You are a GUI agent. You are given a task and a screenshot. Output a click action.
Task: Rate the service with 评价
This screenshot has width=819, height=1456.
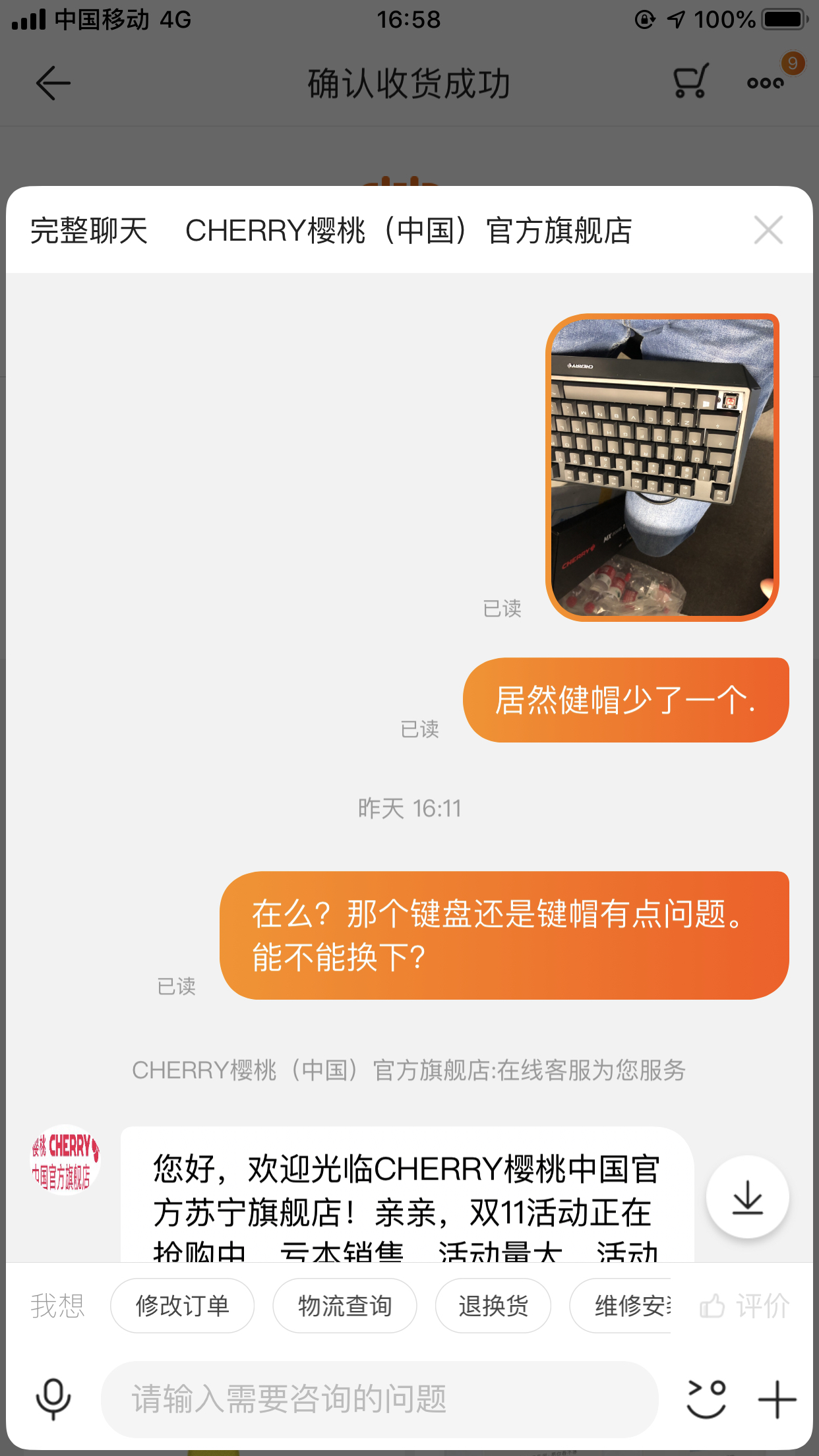(x=746, y=1305)
